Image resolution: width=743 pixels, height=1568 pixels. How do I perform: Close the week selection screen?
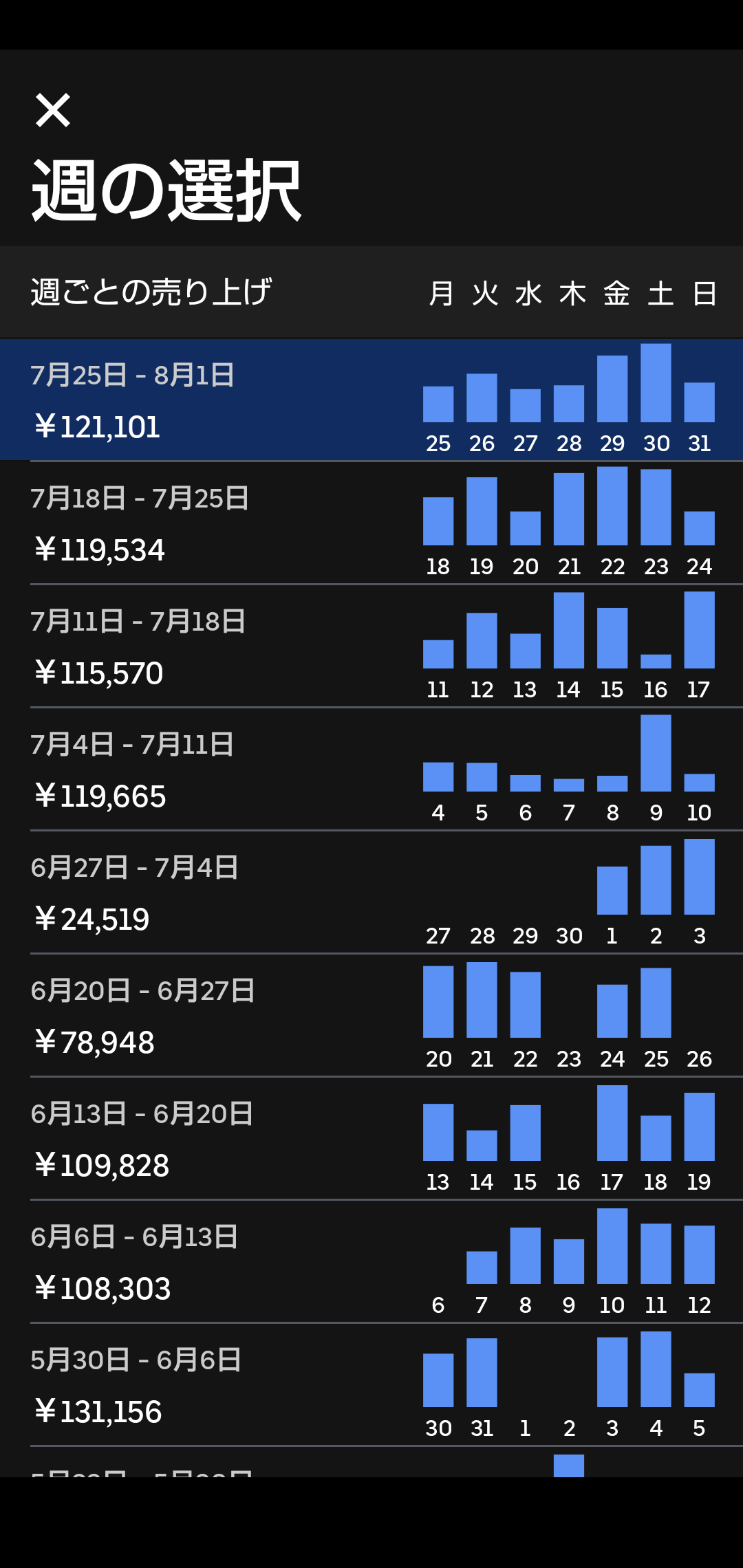click(x=53, y=111)
